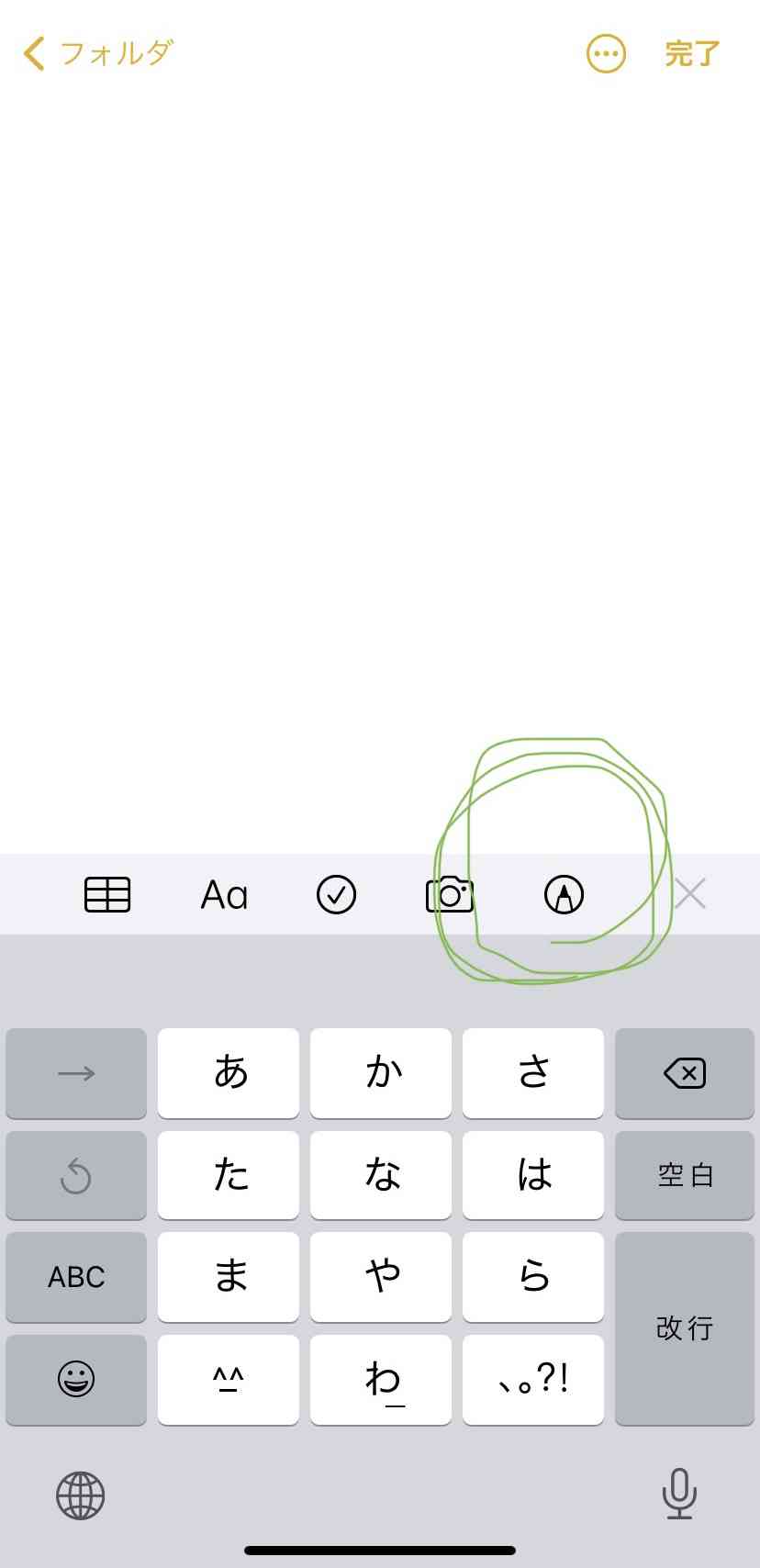Tap the delete key on the keyboard

(685, 1073)
